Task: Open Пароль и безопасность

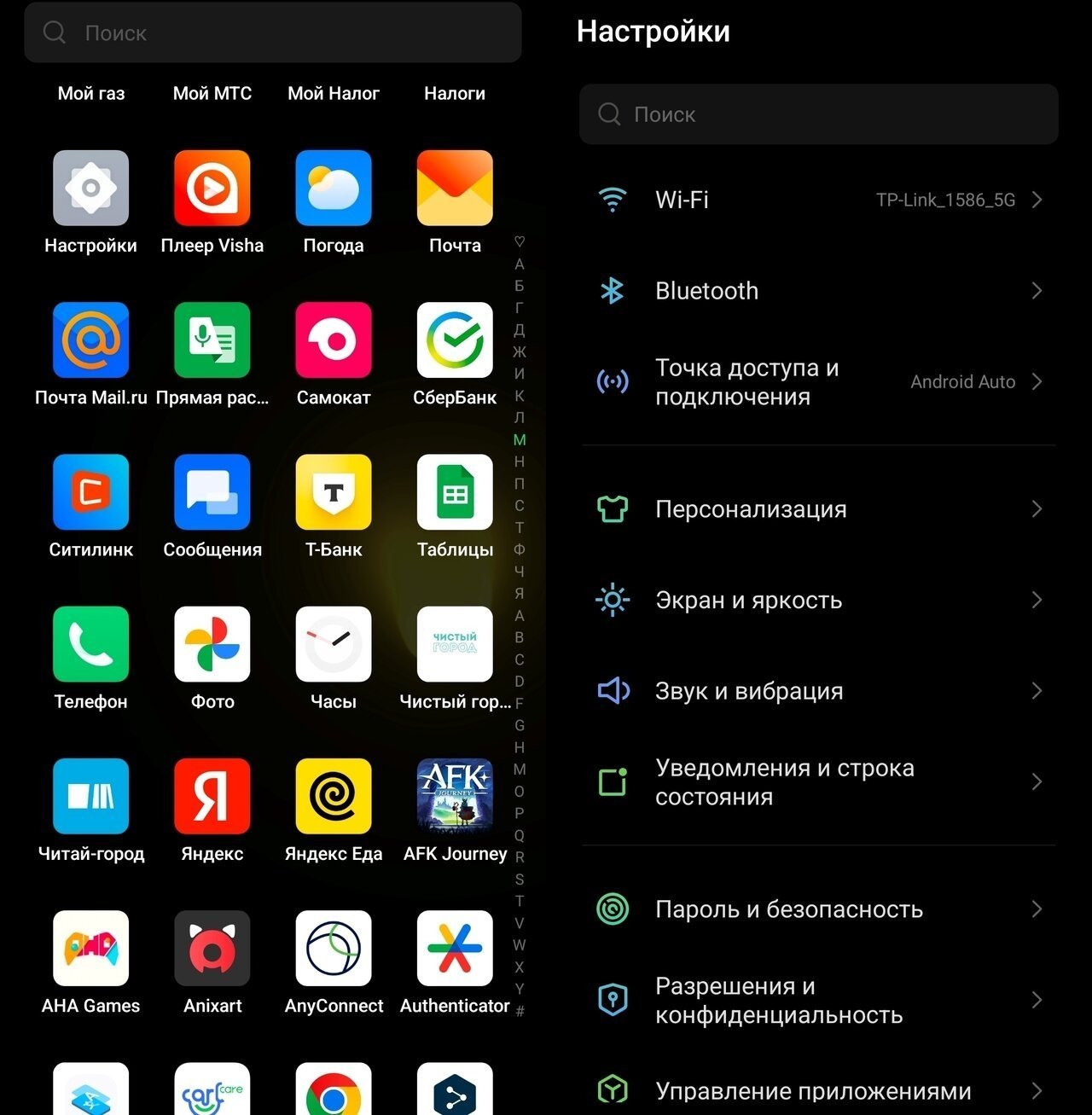Action: [x=819, y=909]
